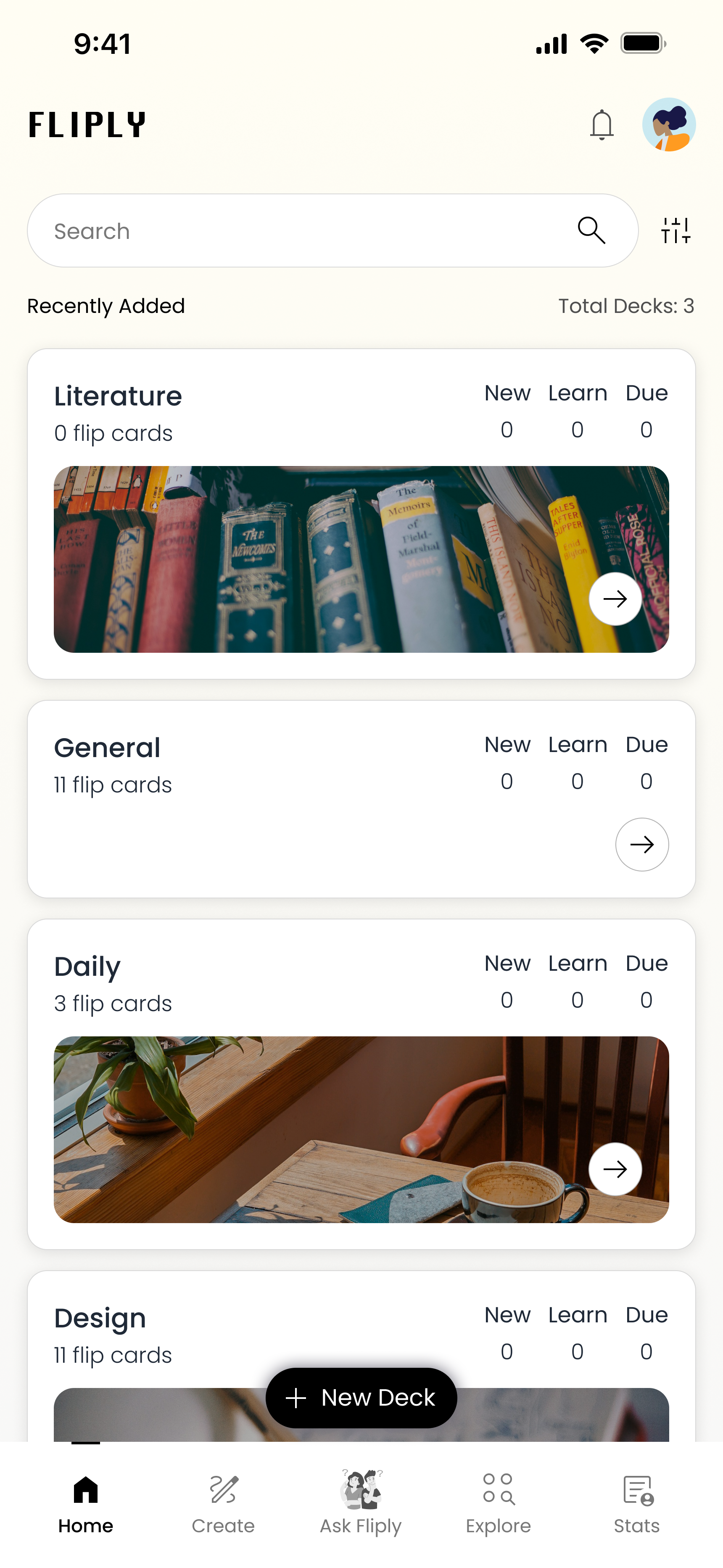Create a New Deck
Viewport: 723px width, 1568px height.
[x=361, y=1398]
